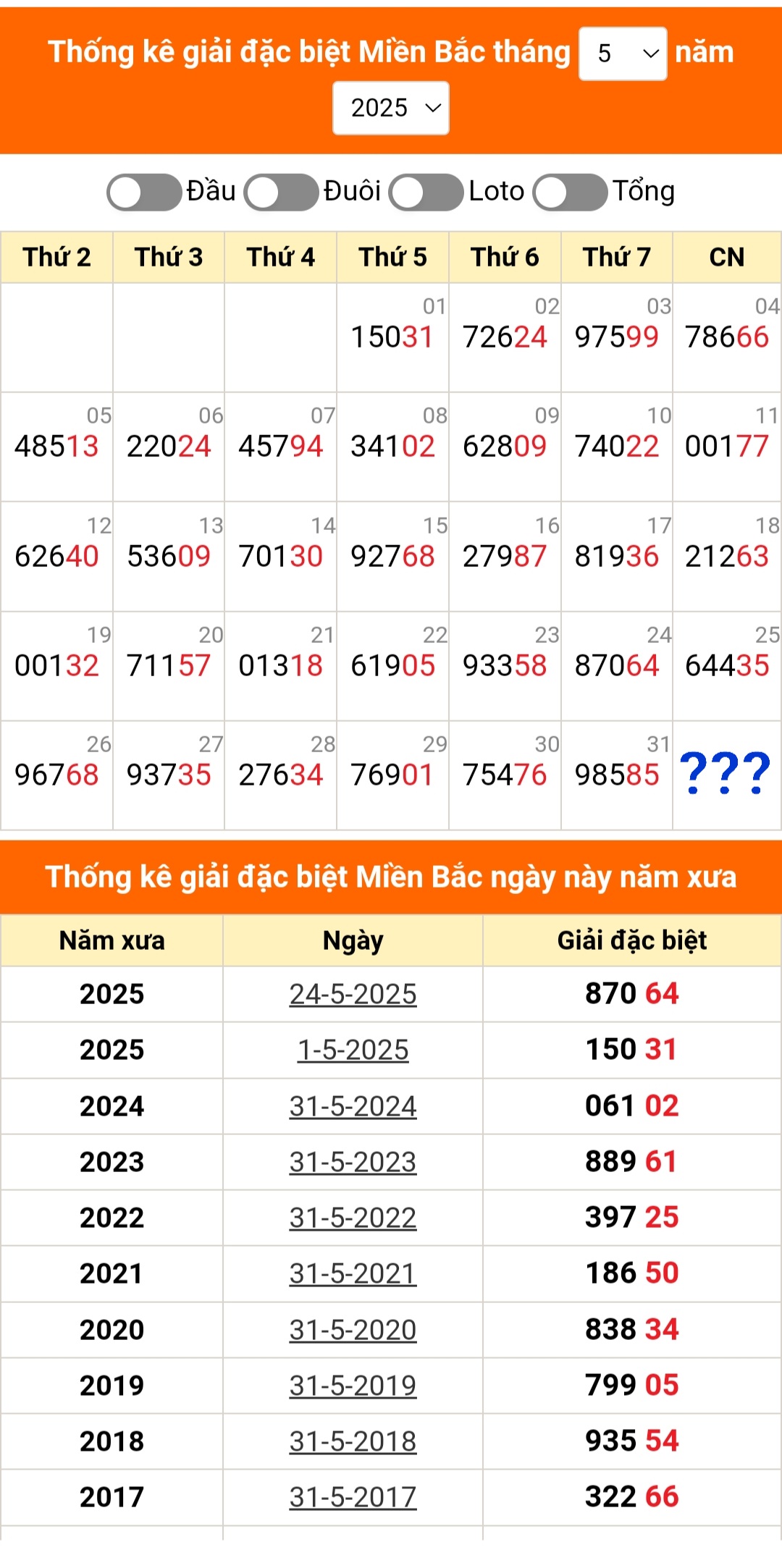Visit the 31-5-2019 link
Screen dimensions: 782x1568
coord(353,1386)
